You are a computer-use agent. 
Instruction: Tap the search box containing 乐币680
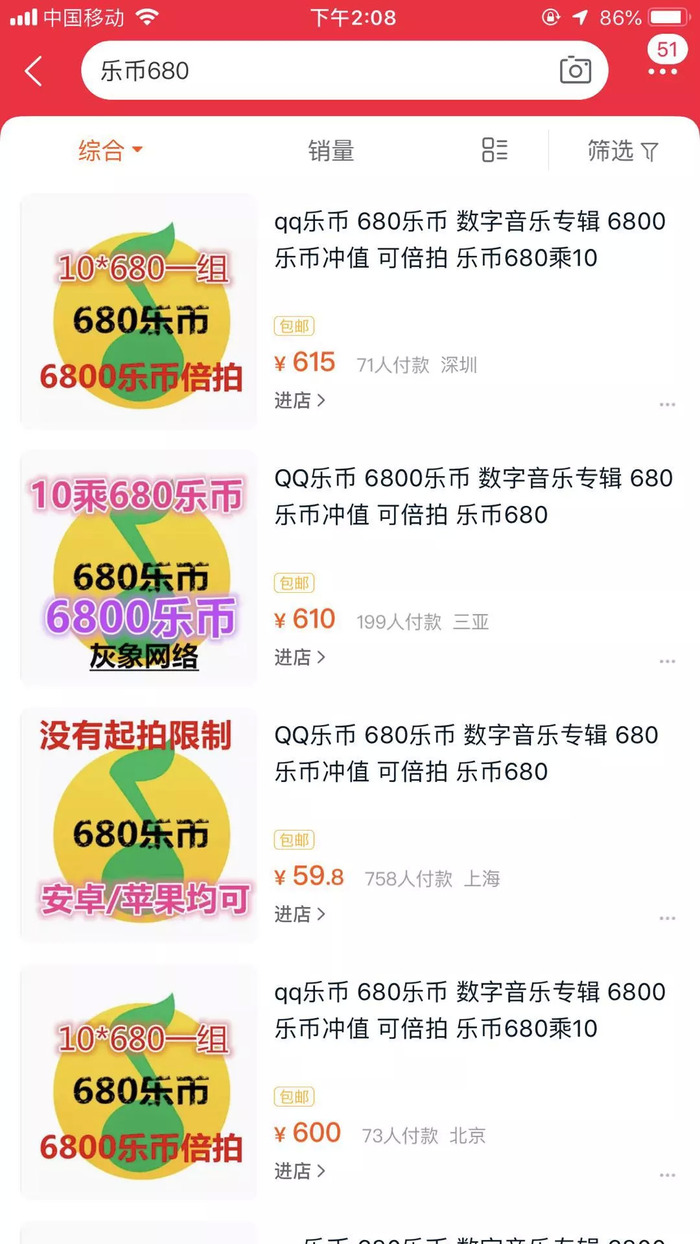coord(320,71)
